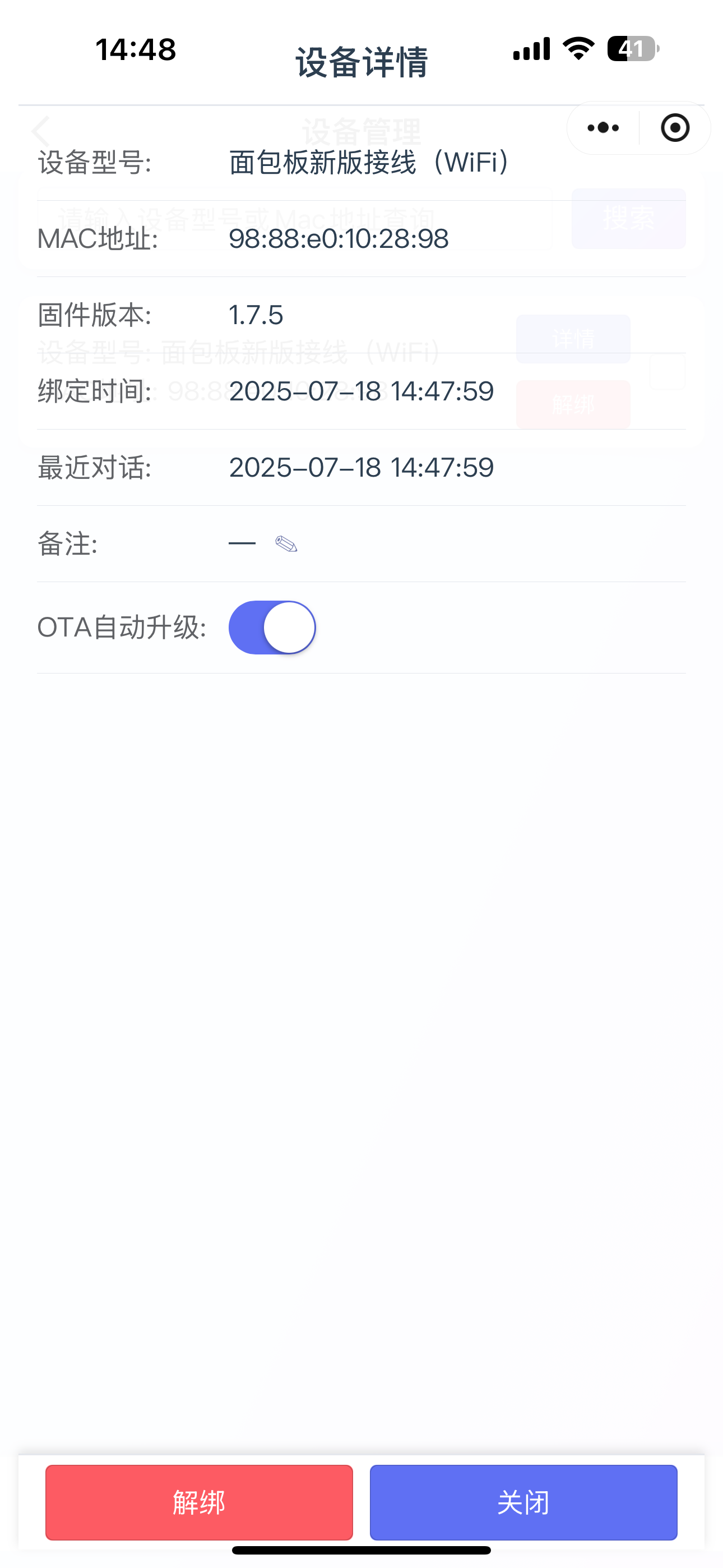Viewport: 723px width, 1568px height.
Task: Tap the 最近对话 timestamp
Action: 362,468
